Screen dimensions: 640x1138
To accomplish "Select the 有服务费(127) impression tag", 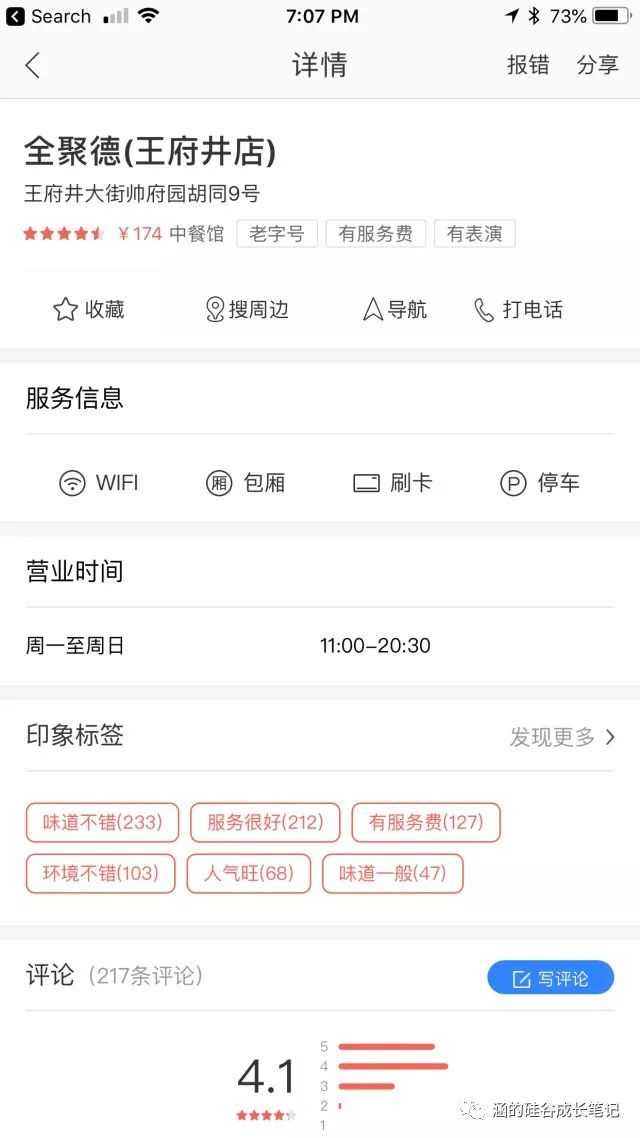I will click(x=426, y=823).
